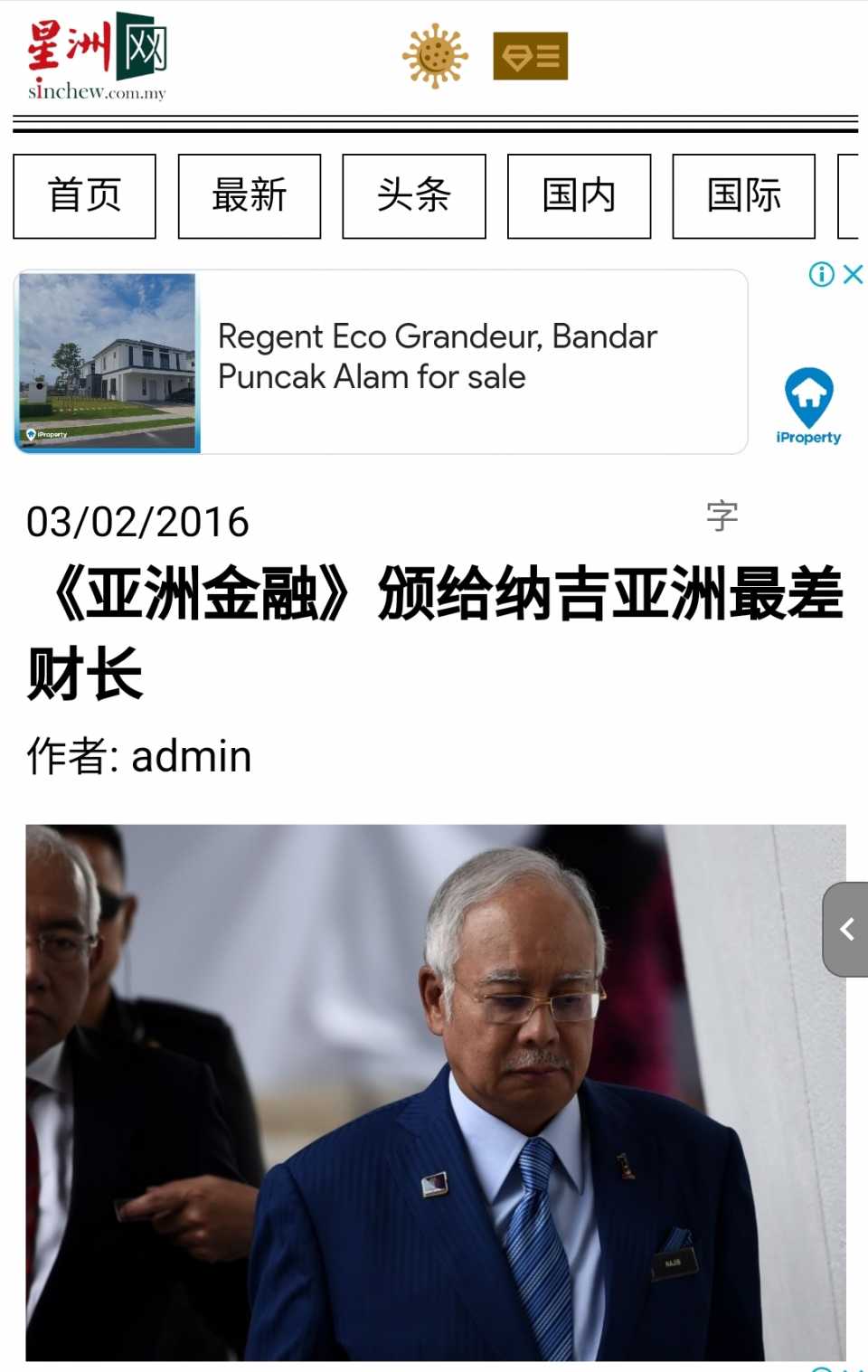Screen dimensions: 868x1372
Task: Open the article photo of Najib
Action: pyautogui.click(x=436, y=1092)
